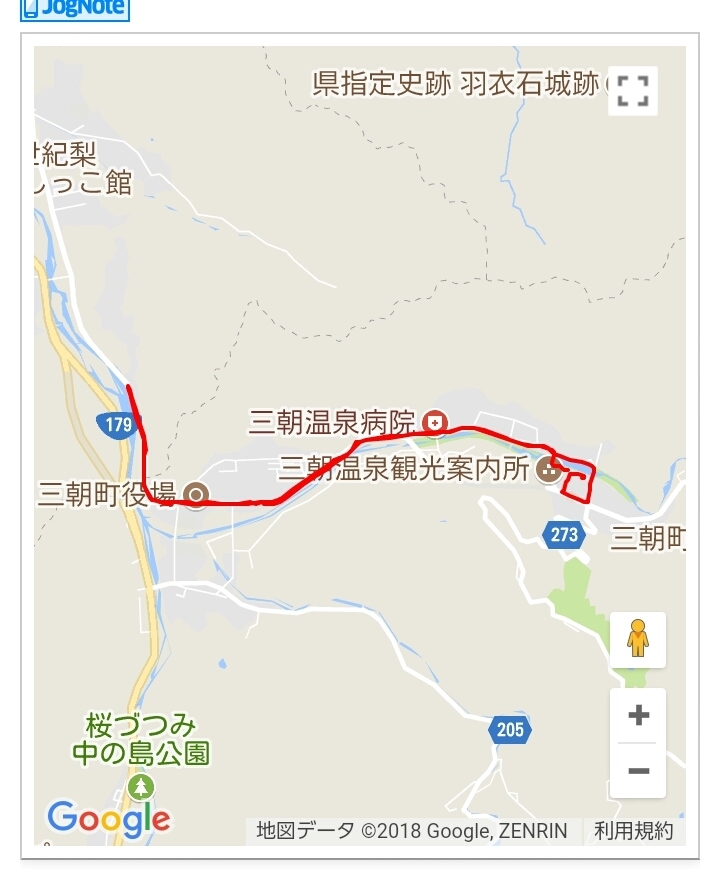The height and width of the screenshot is (883, 720).
Task: Open the 桜づつみ中の島公園 park marker
Action: click(142, 787)
